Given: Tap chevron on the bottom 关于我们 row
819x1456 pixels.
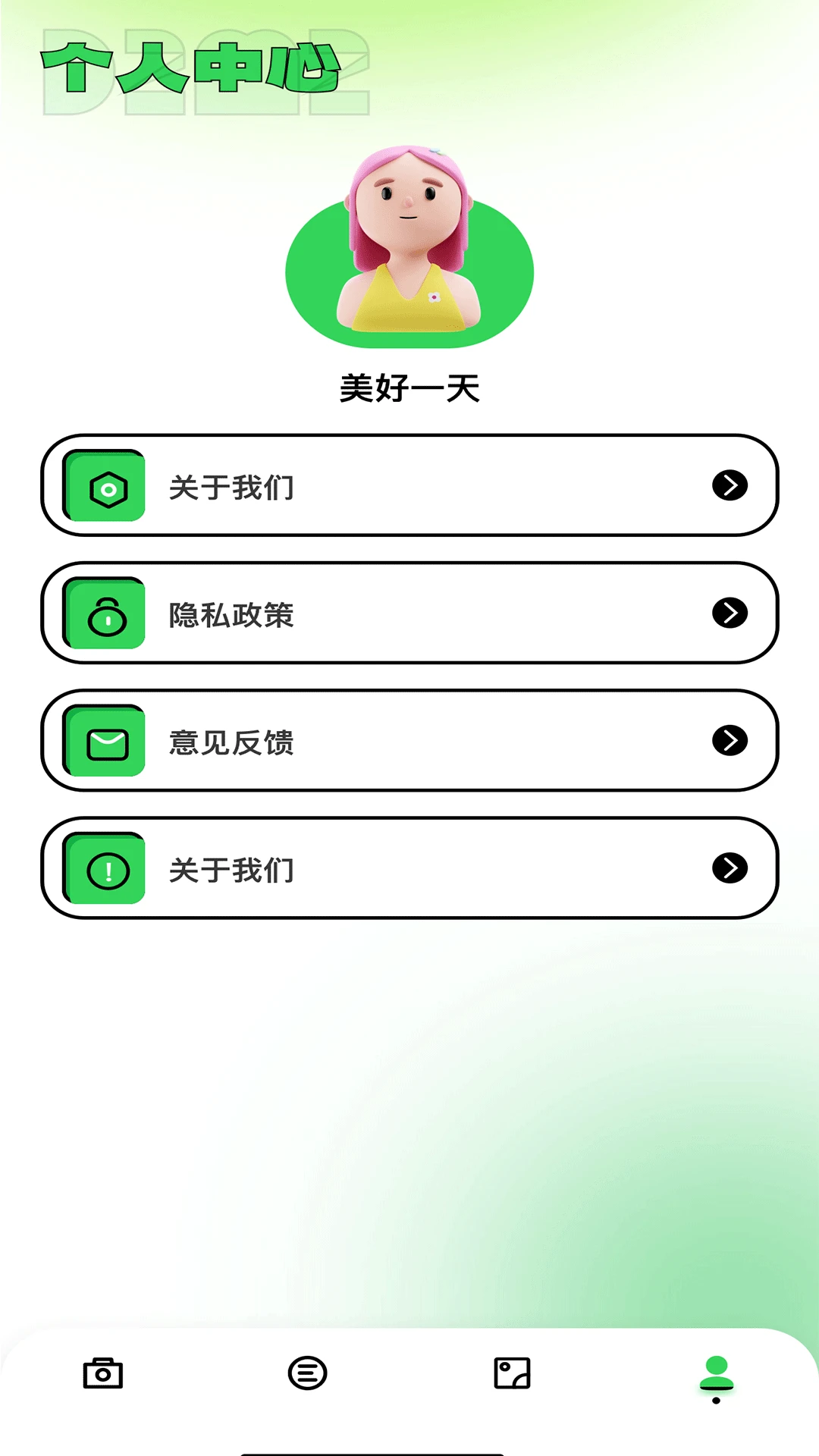Looking at the screenshot, I should pos(730,870).
